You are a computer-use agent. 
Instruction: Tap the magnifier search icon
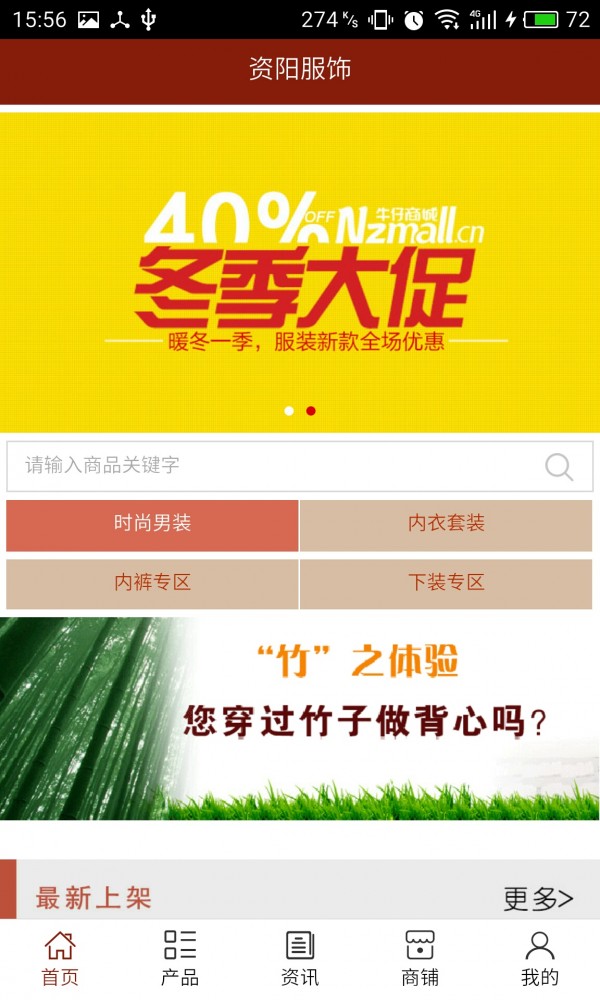point(559,467)
